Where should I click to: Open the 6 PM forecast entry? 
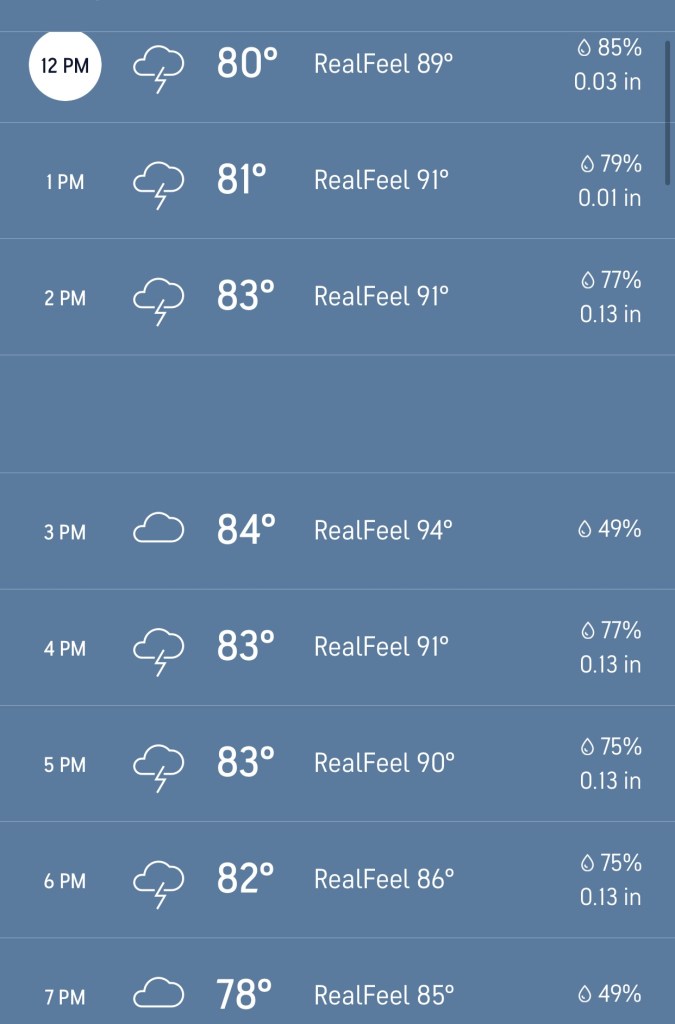click(337, 880)
